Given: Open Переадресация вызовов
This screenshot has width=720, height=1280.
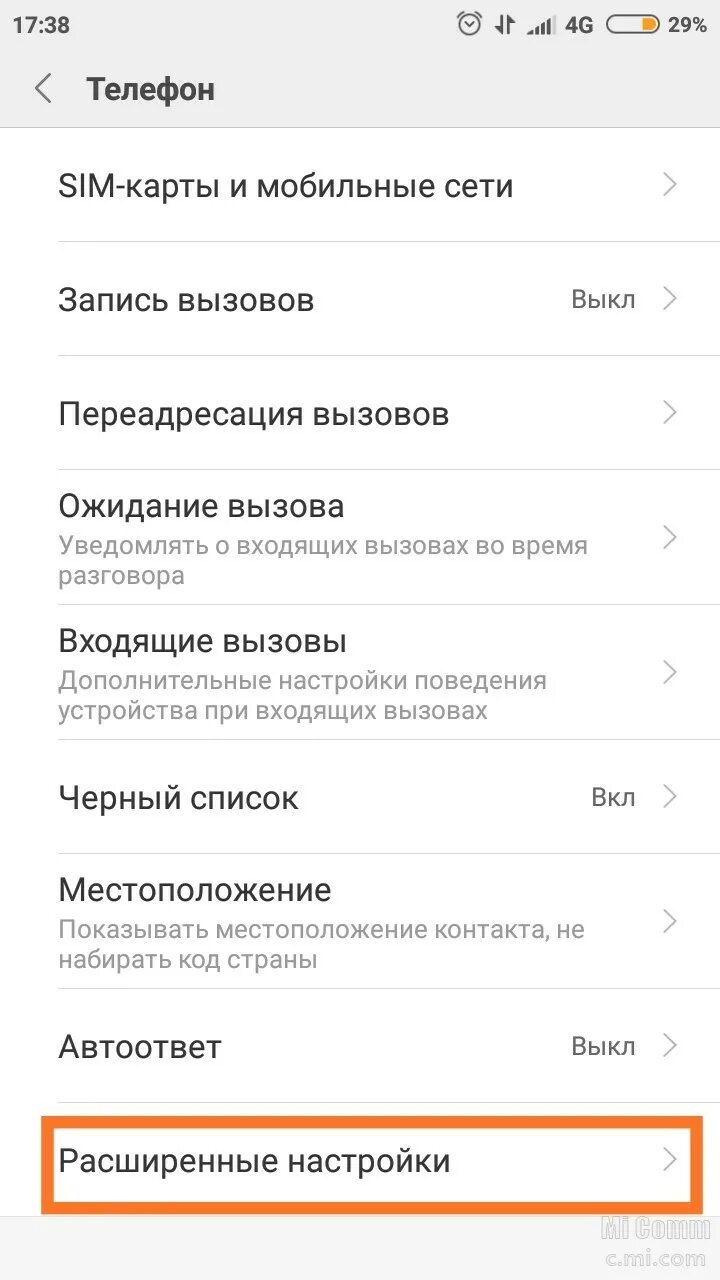Looking at the screenshot, I should pyautogui.click(x=360, y=414).
